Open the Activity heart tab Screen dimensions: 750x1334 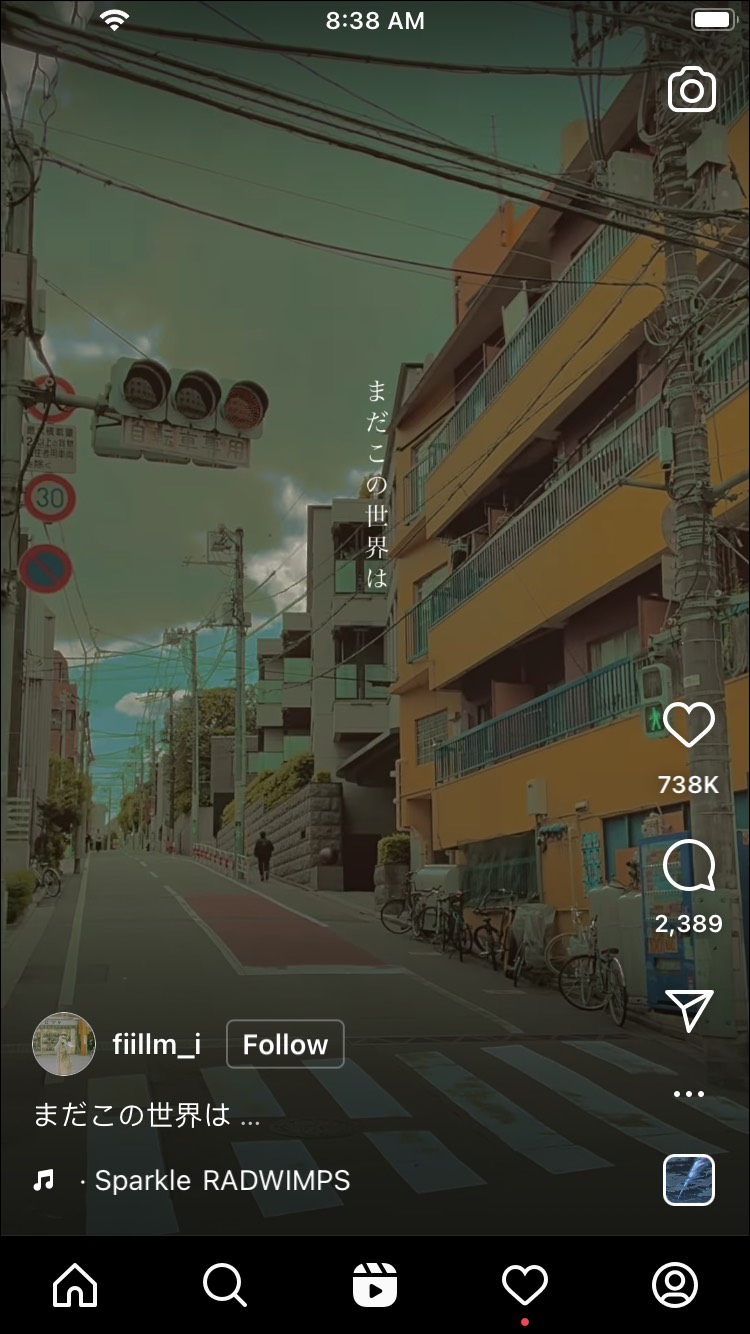tap(525, 1285)
